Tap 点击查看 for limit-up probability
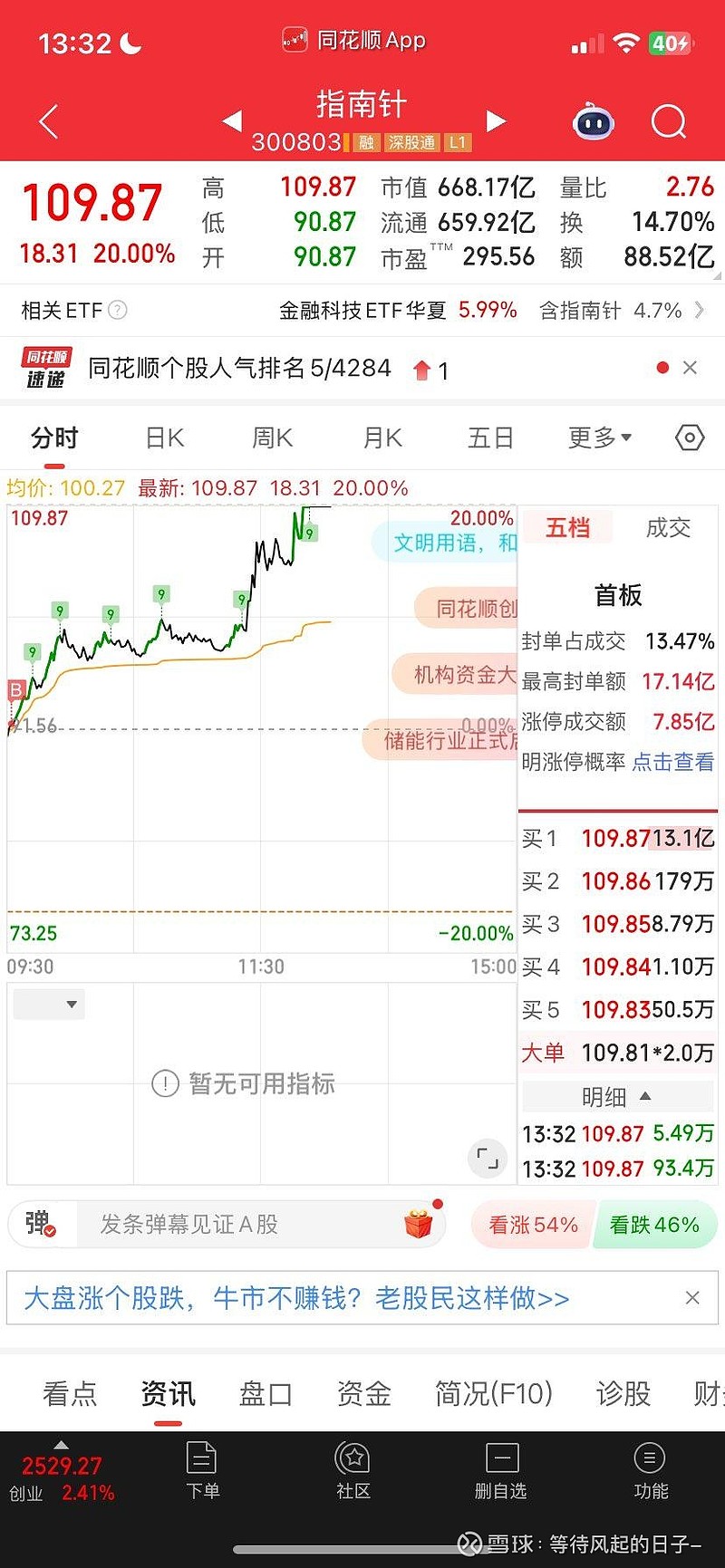Image resolution: width=725 pixels, height=1568 pixels. (x=672, y=762)
